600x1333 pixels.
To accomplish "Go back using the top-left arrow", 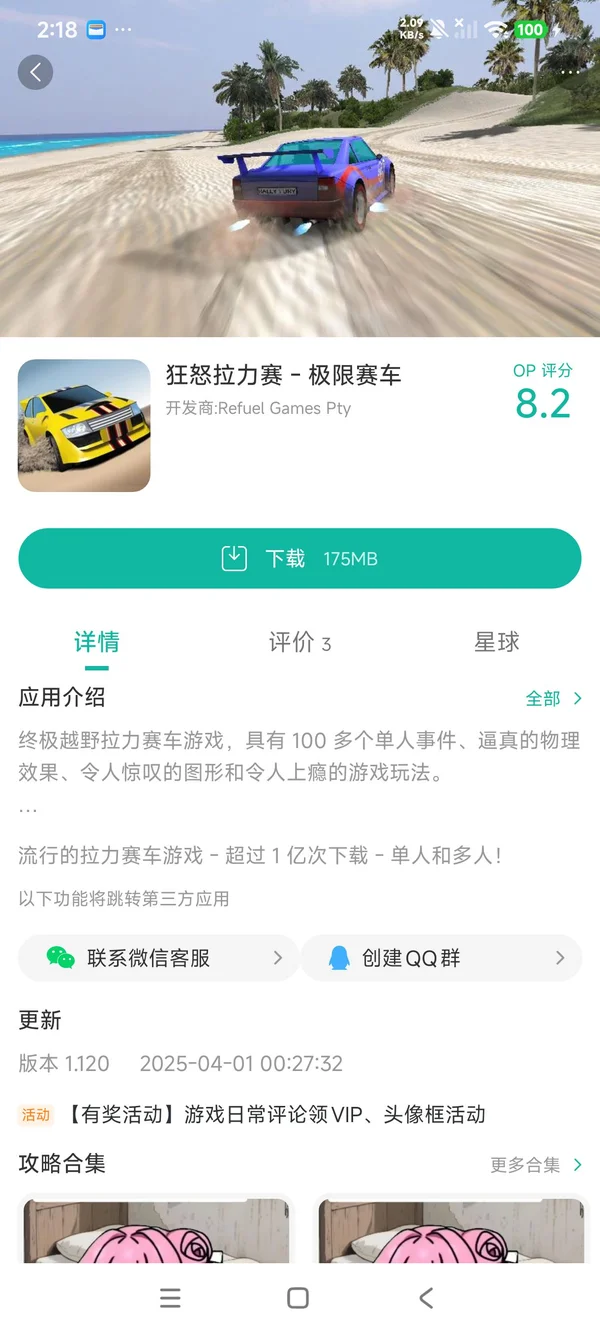I will [35, 72].
